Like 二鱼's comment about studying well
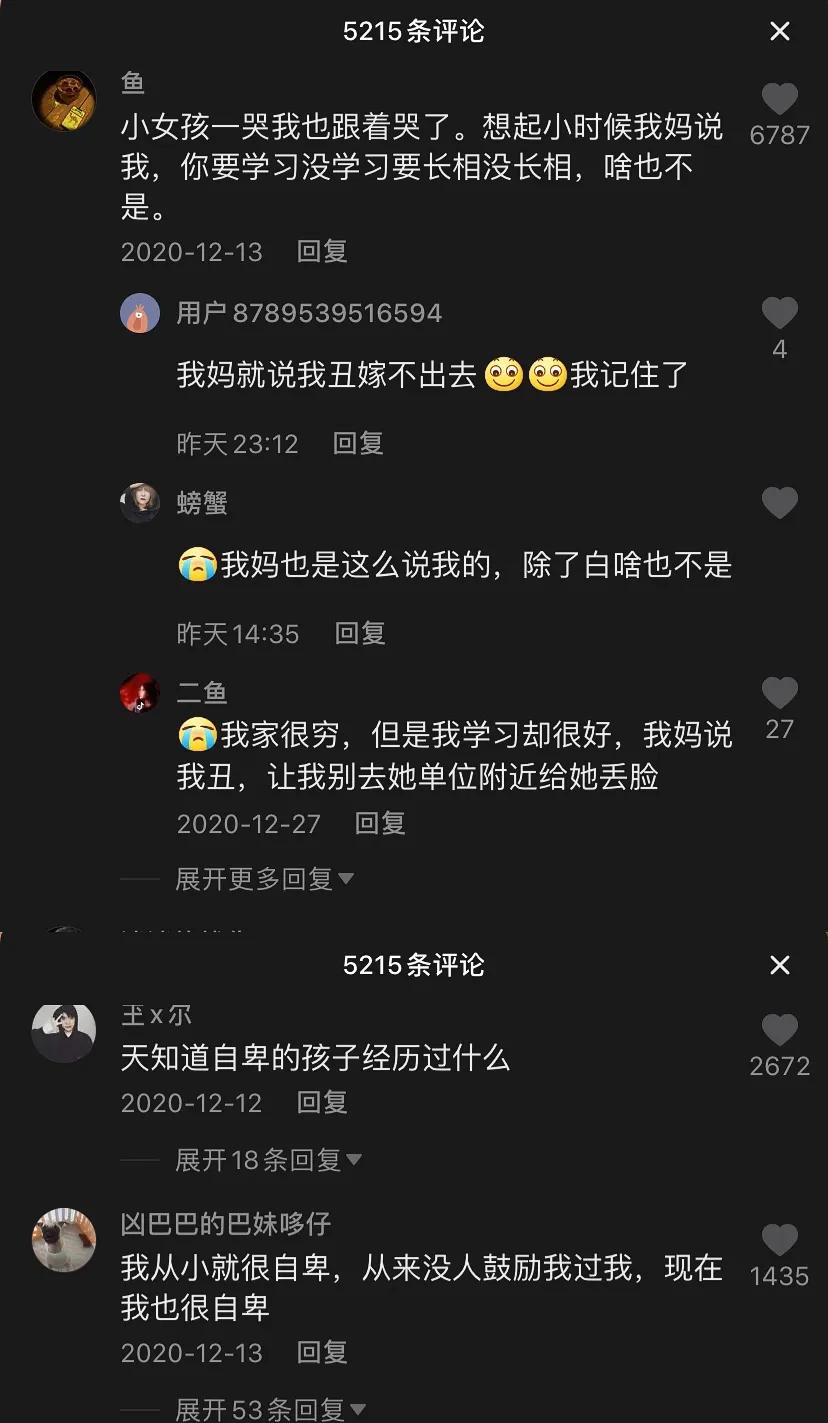Screen dimensions: 828x1423 coord(779,692)
